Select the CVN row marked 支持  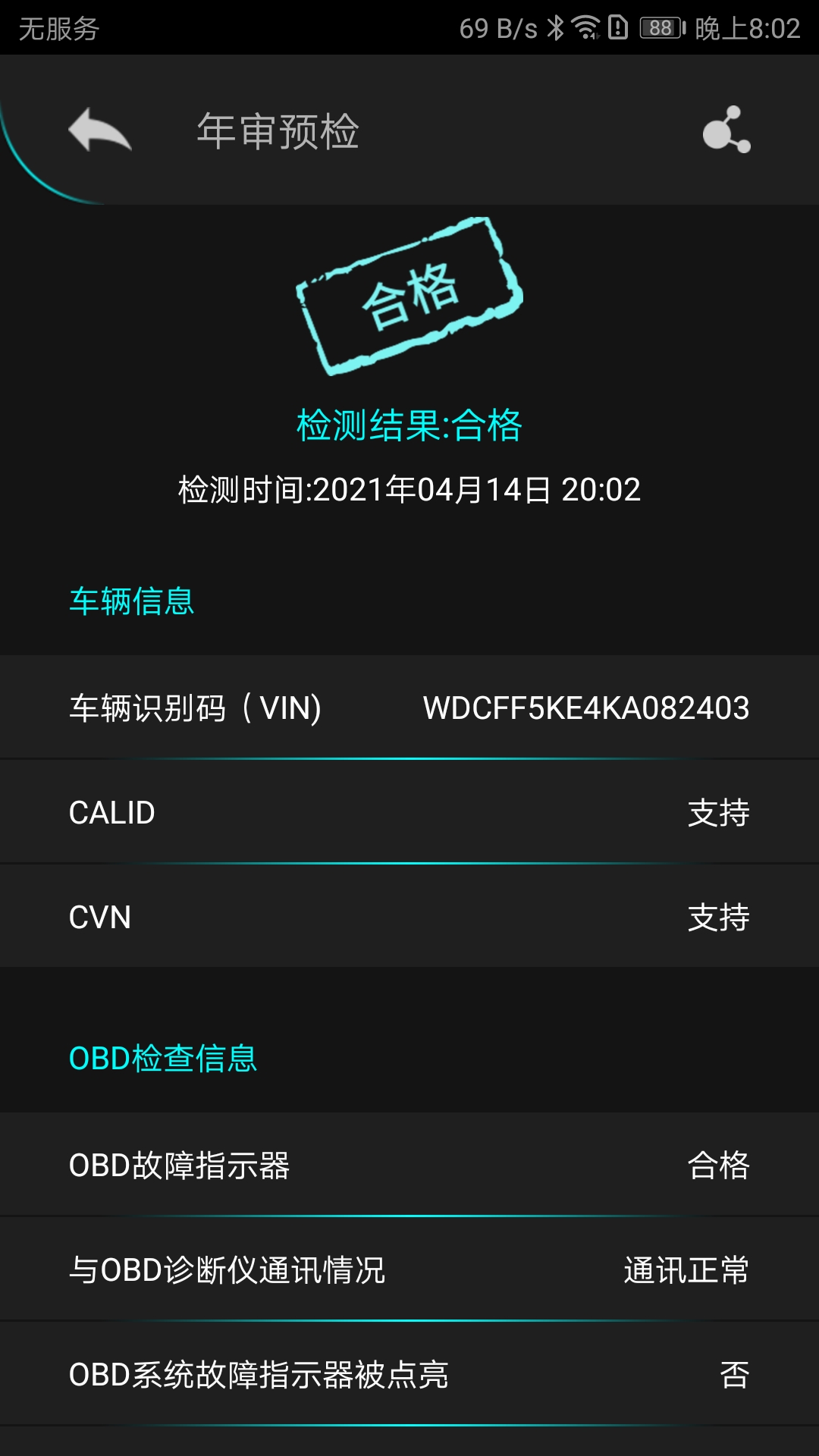[x=409, y=917]
